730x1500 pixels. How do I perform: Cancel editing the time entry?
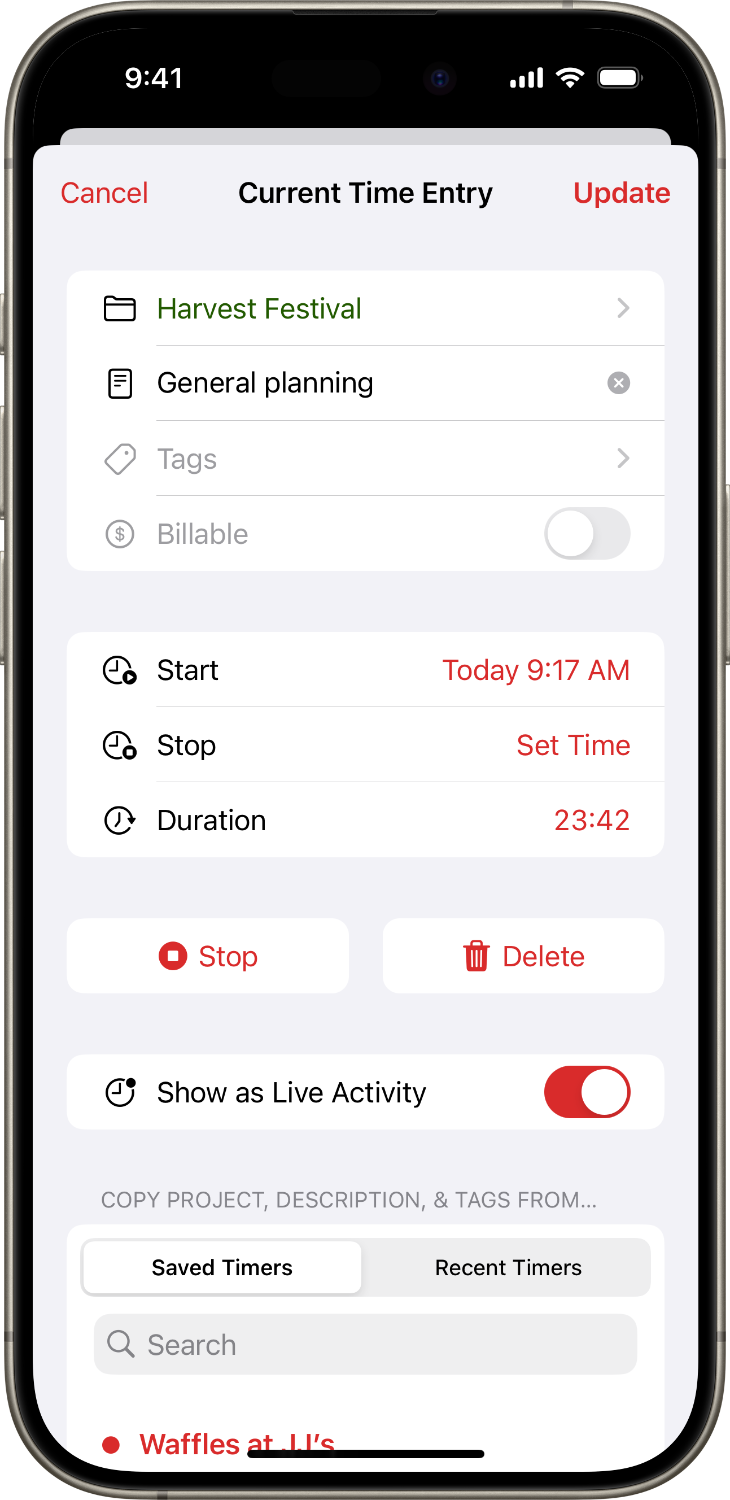point(104,193)
